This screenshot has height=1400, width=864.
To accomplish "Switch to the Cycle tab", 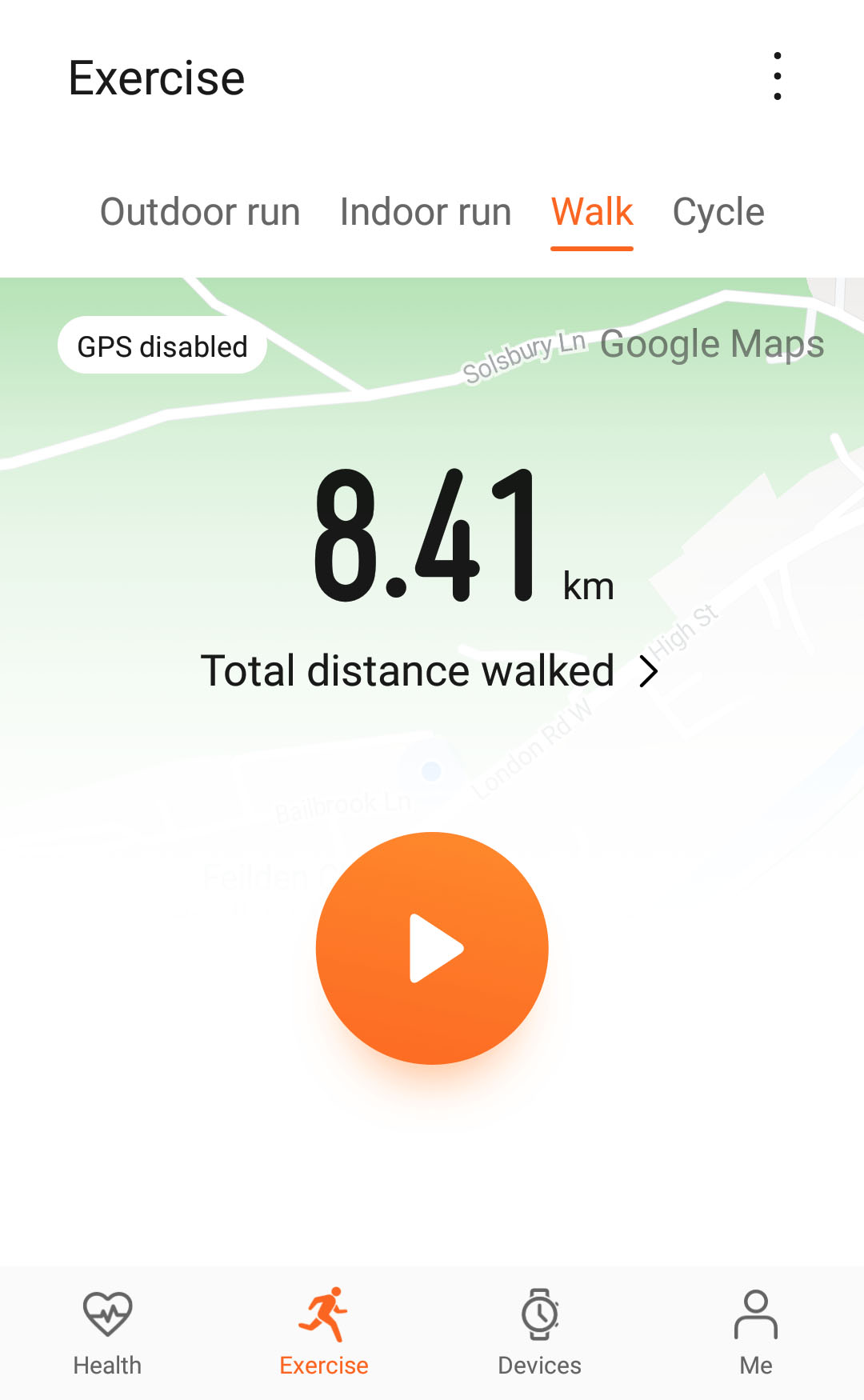I will (x=718, y=213).
